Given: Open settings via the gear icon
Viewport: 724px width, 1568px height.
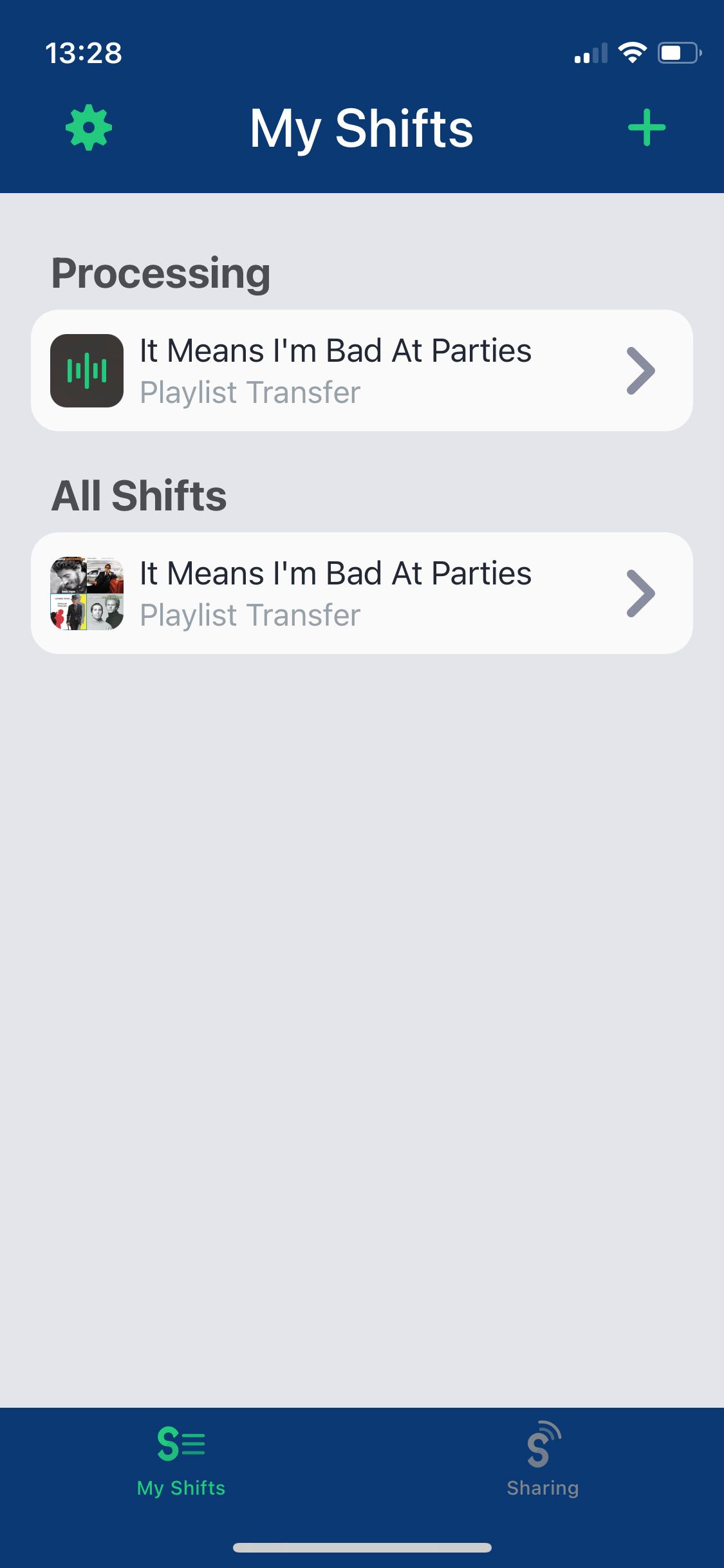Looking at the screenshot, I should [89, 127].
